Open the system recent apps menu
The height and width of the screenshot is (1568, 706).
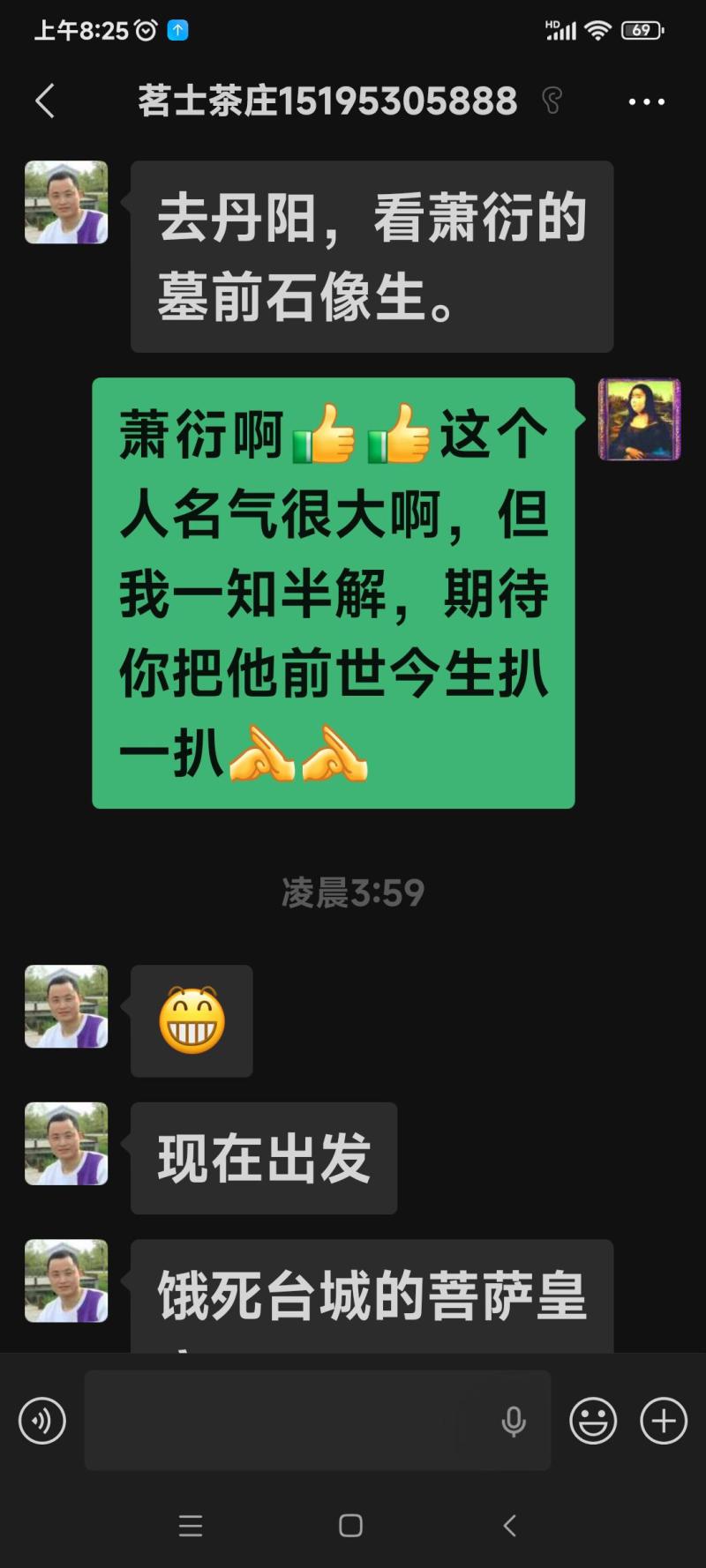point(191,1526)
